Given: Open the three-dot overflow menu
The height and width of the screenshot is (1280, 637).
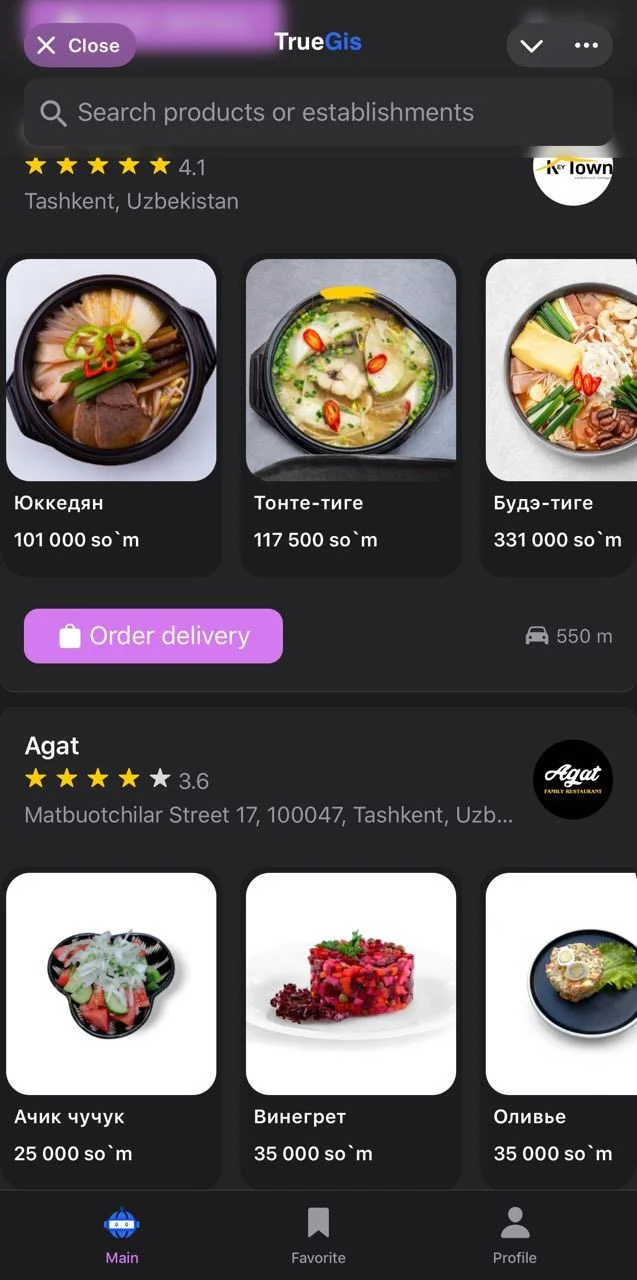Looking at the screenshot, I should [x=586, y=45].
